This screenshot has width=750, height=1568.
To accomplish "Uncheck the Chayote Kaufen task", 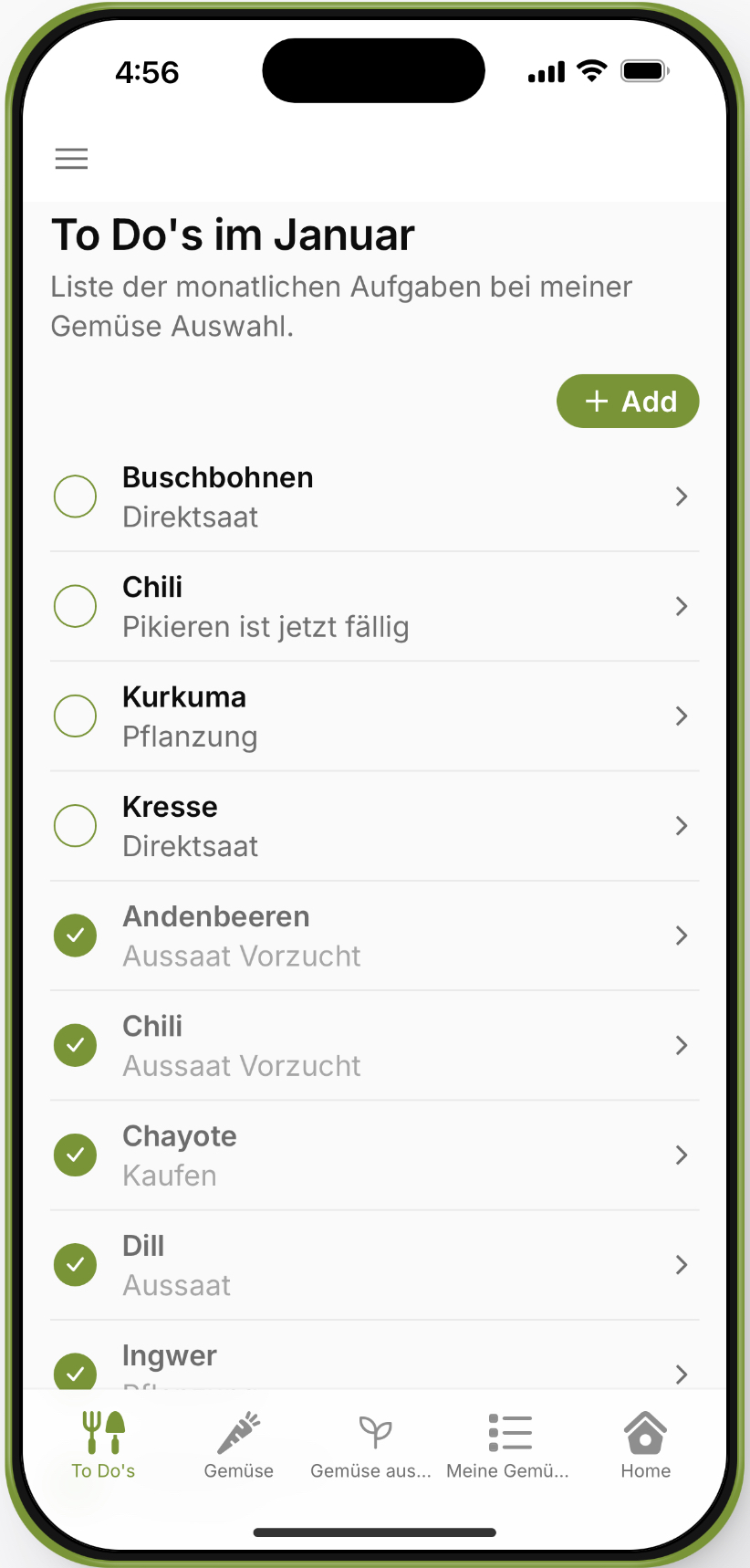I will (x=76, y=1155).
